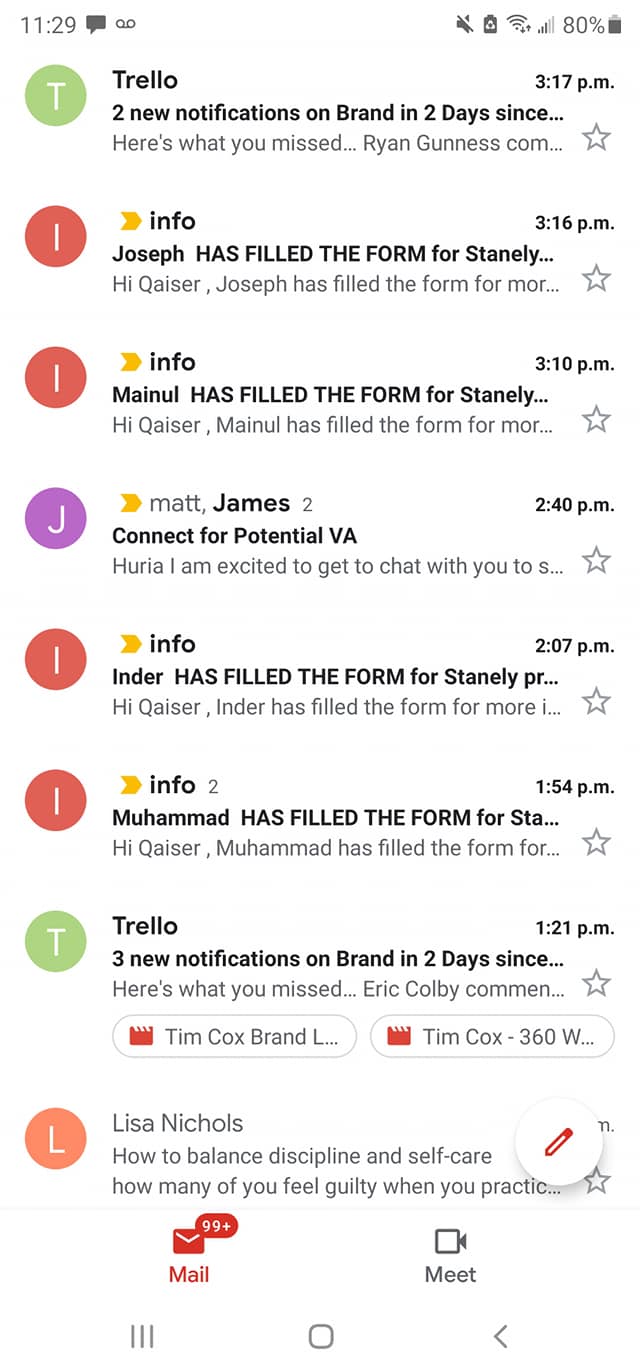Open Lisa Nichols email about discipline and self-care

pyautogui.click(x=300, y=1154)
